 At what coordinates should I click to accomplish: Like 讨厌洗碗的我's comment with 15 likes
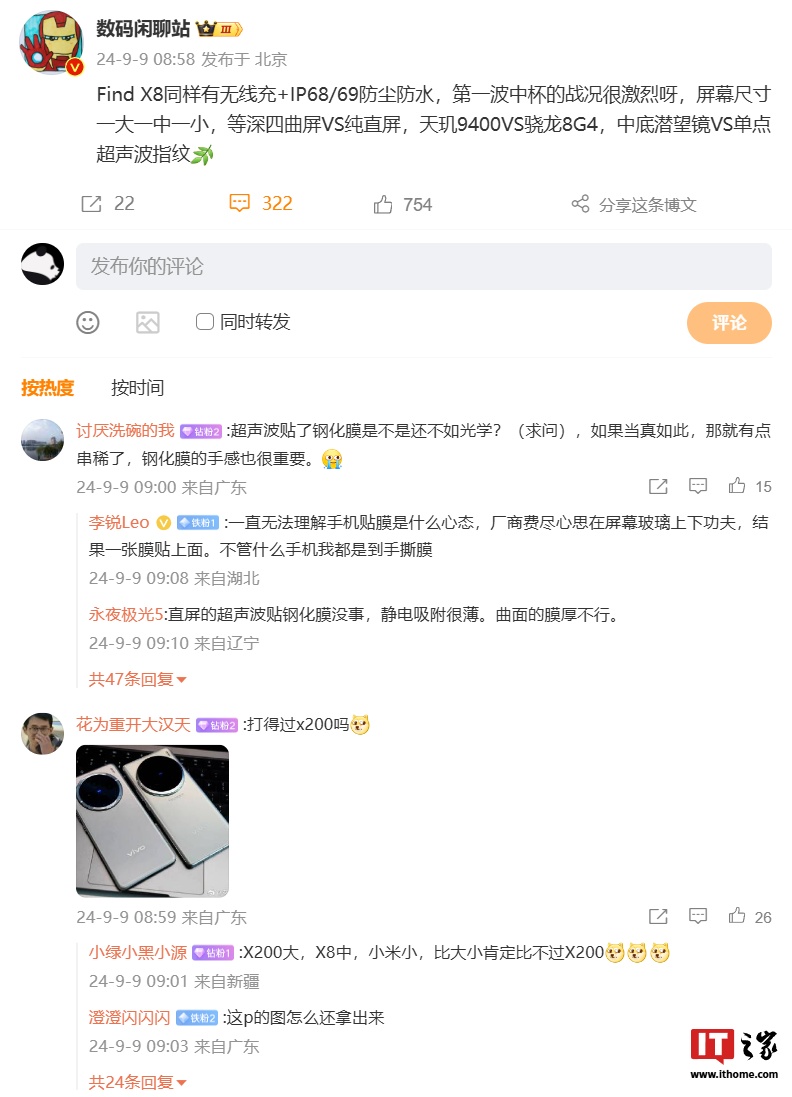click(x=749, y=486)
